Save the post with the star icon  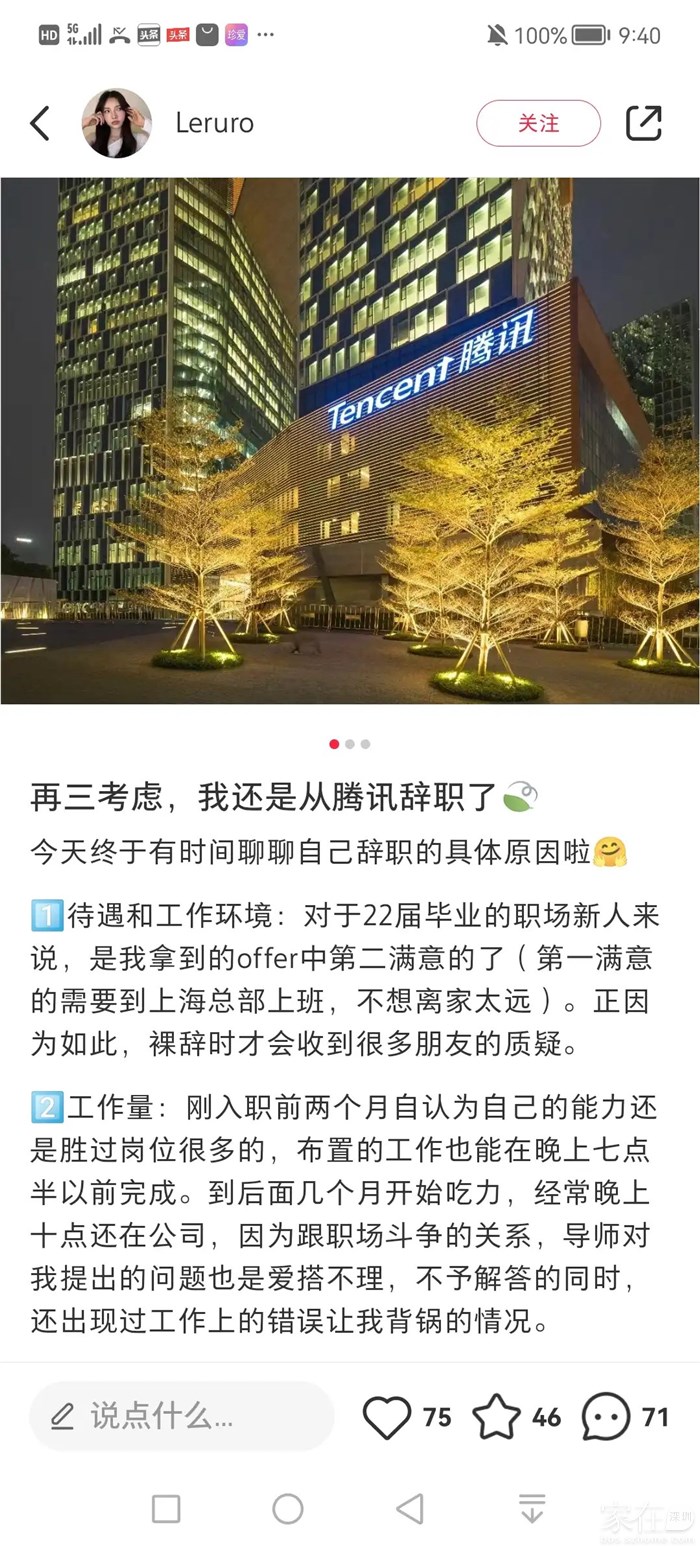tap(496, 1417)
